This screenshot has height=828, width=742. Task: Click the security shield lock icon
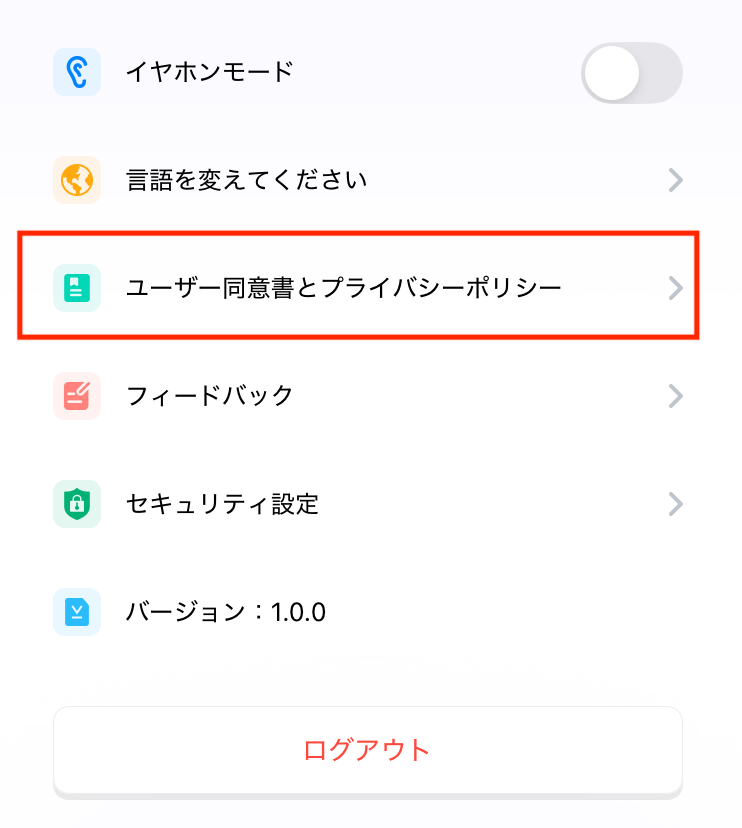click(77, 504)
